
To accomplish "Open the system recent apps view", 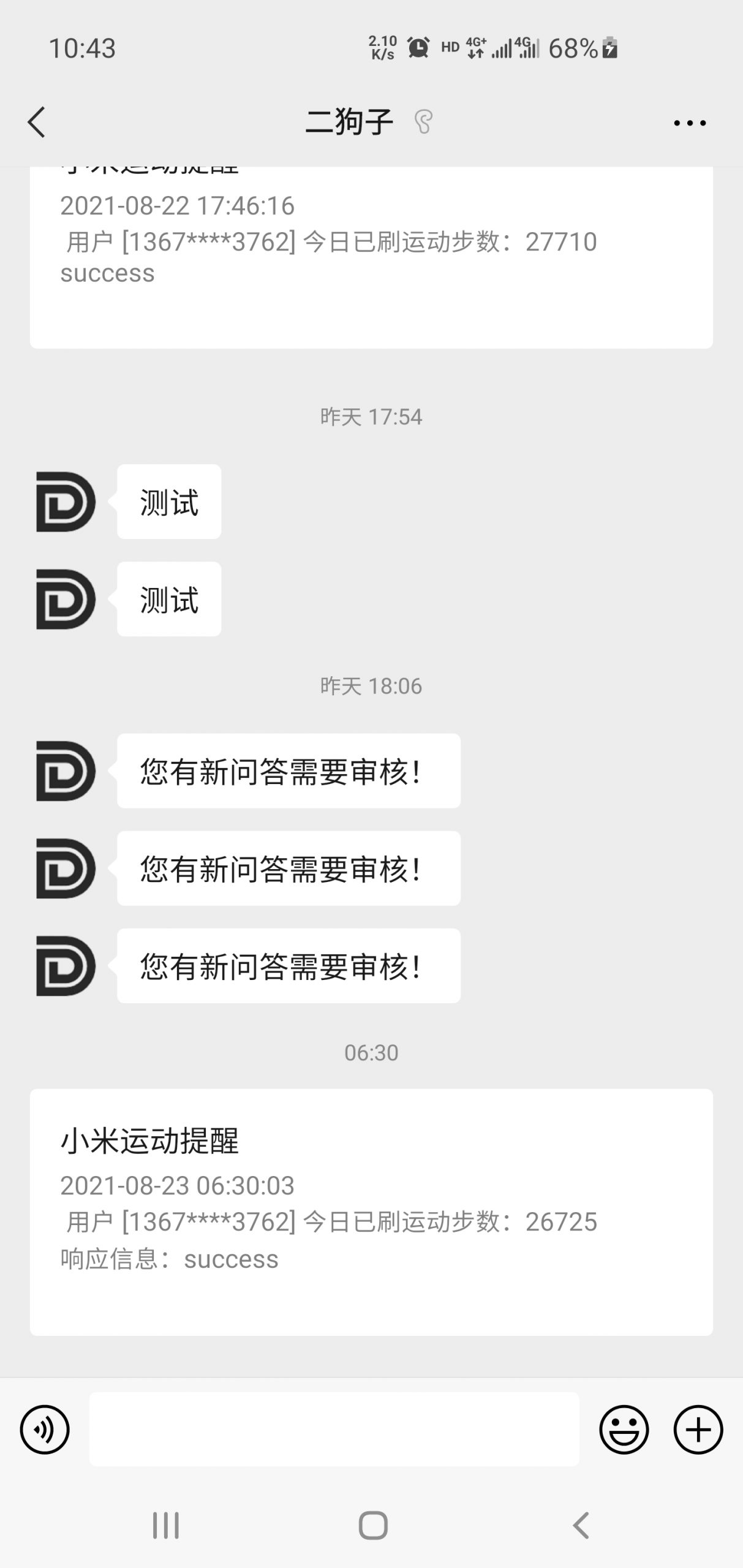I will pyautogui.click(x=165, y=1525).
